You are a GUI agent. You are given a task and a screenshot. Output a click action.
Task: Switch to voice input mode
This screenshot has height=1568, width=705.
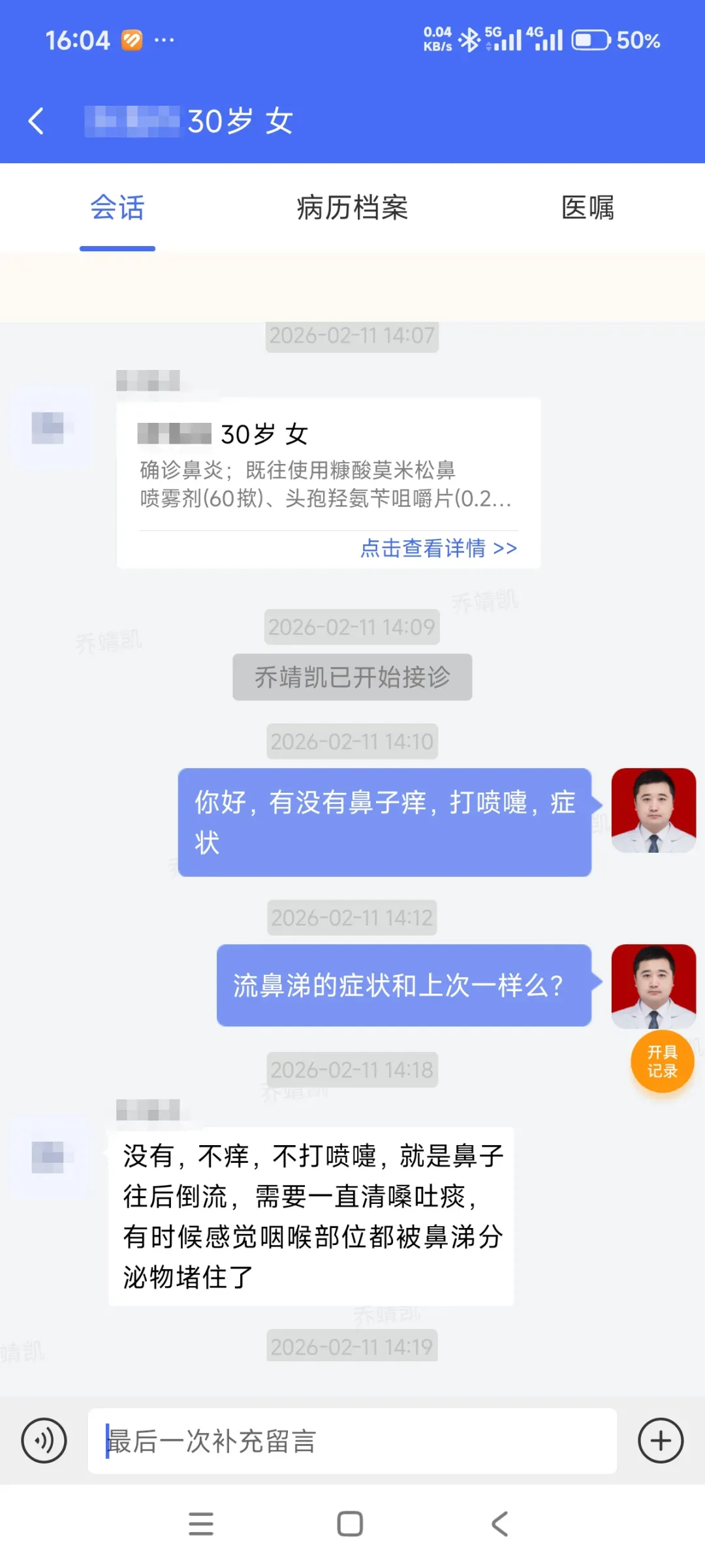pyautogui.click(x=44, y=1440)
